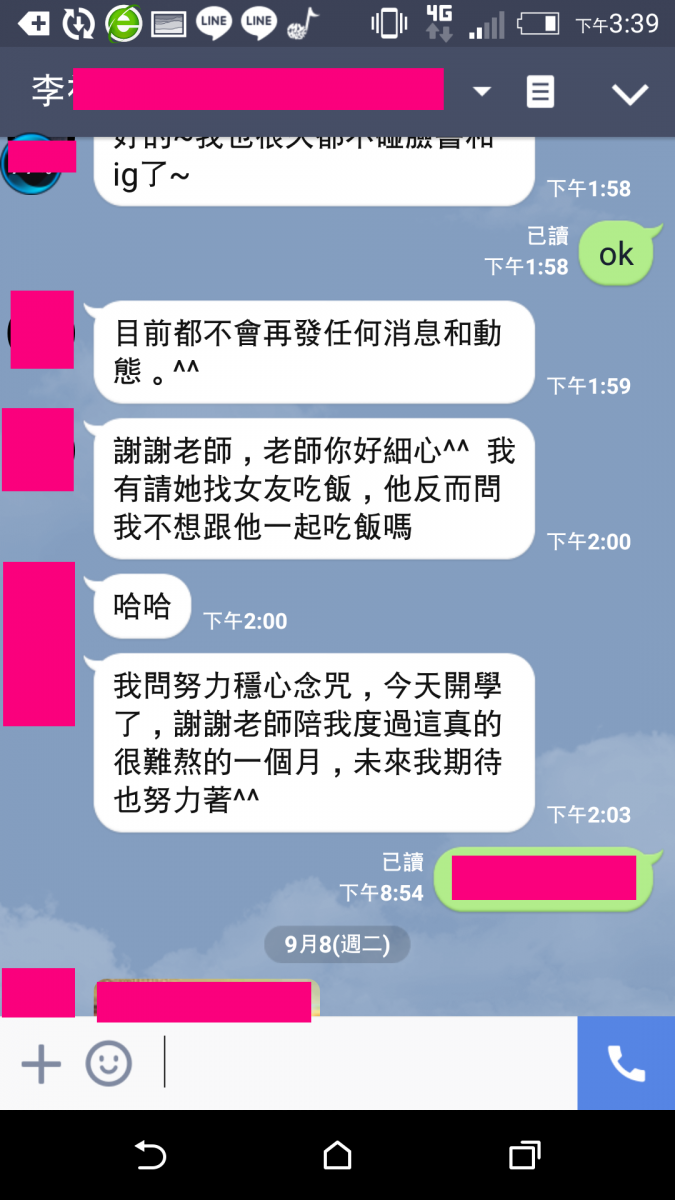The width and height of the screenshot is (675, 1200).
Task: Open the notes icon in header
Action: click(x=540, y=92)
